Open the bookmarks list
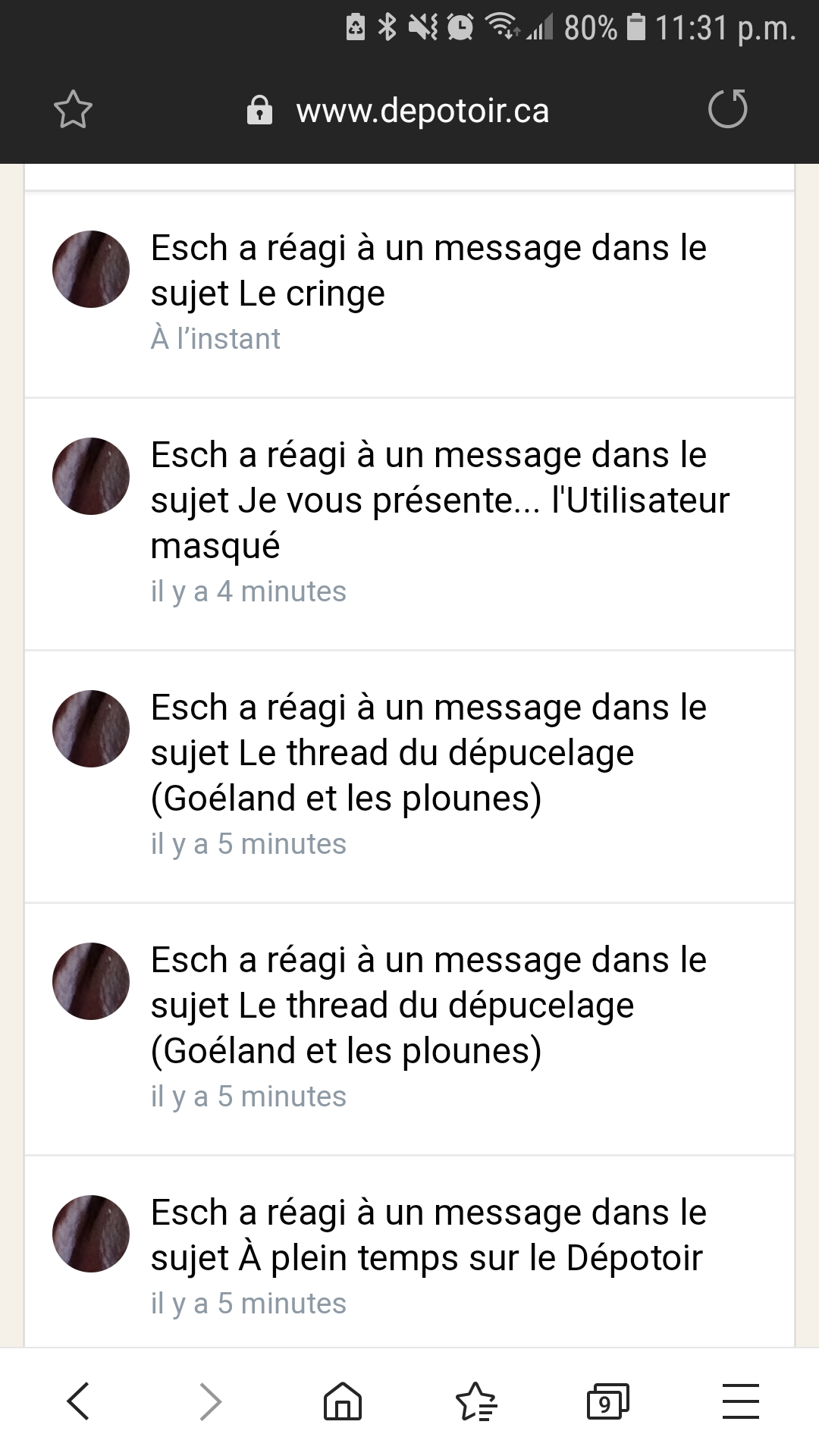This screenshot has width=819, height=1456. coord(475,1401)
